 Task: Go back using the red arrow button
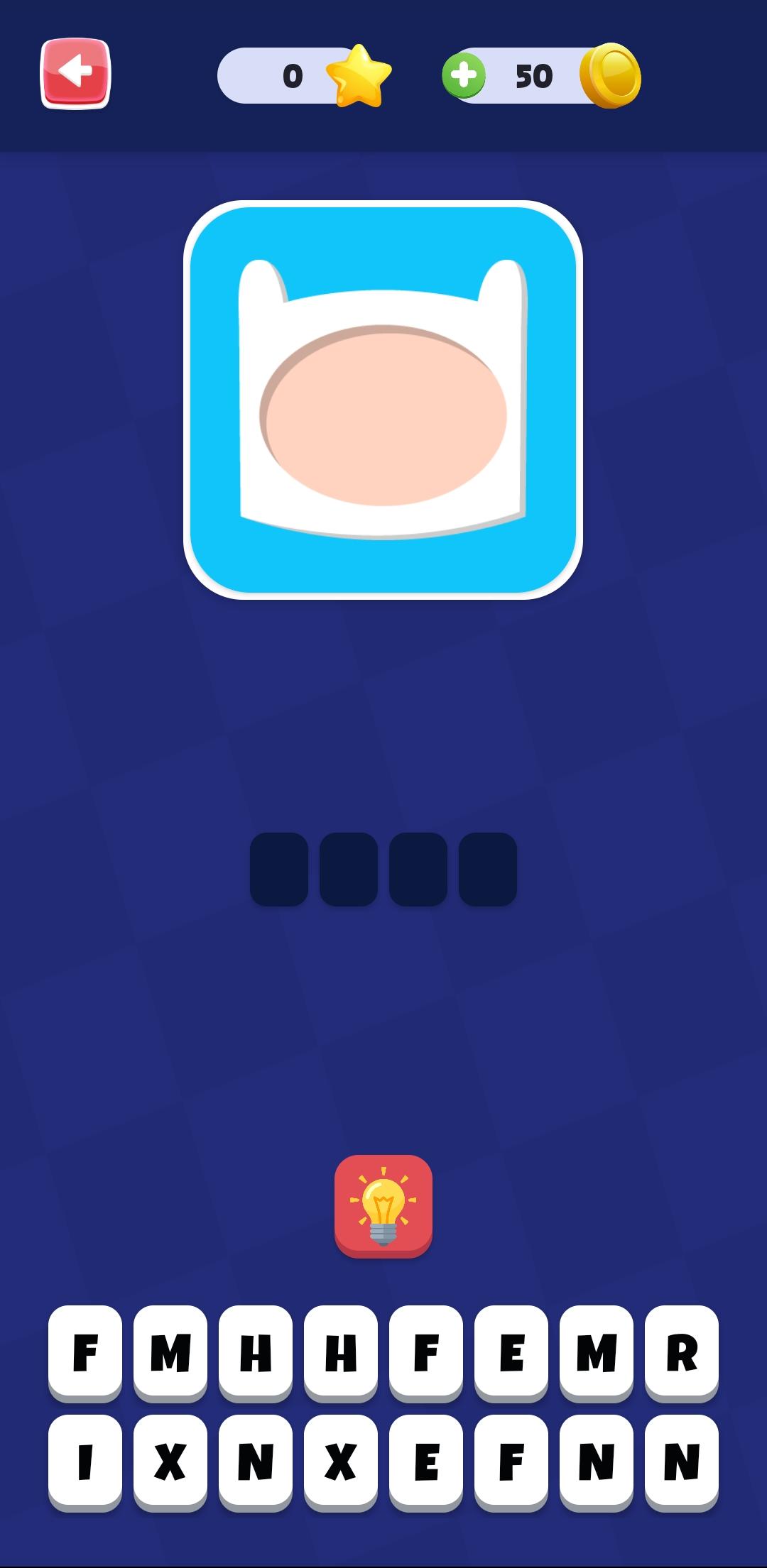[75, 73]
